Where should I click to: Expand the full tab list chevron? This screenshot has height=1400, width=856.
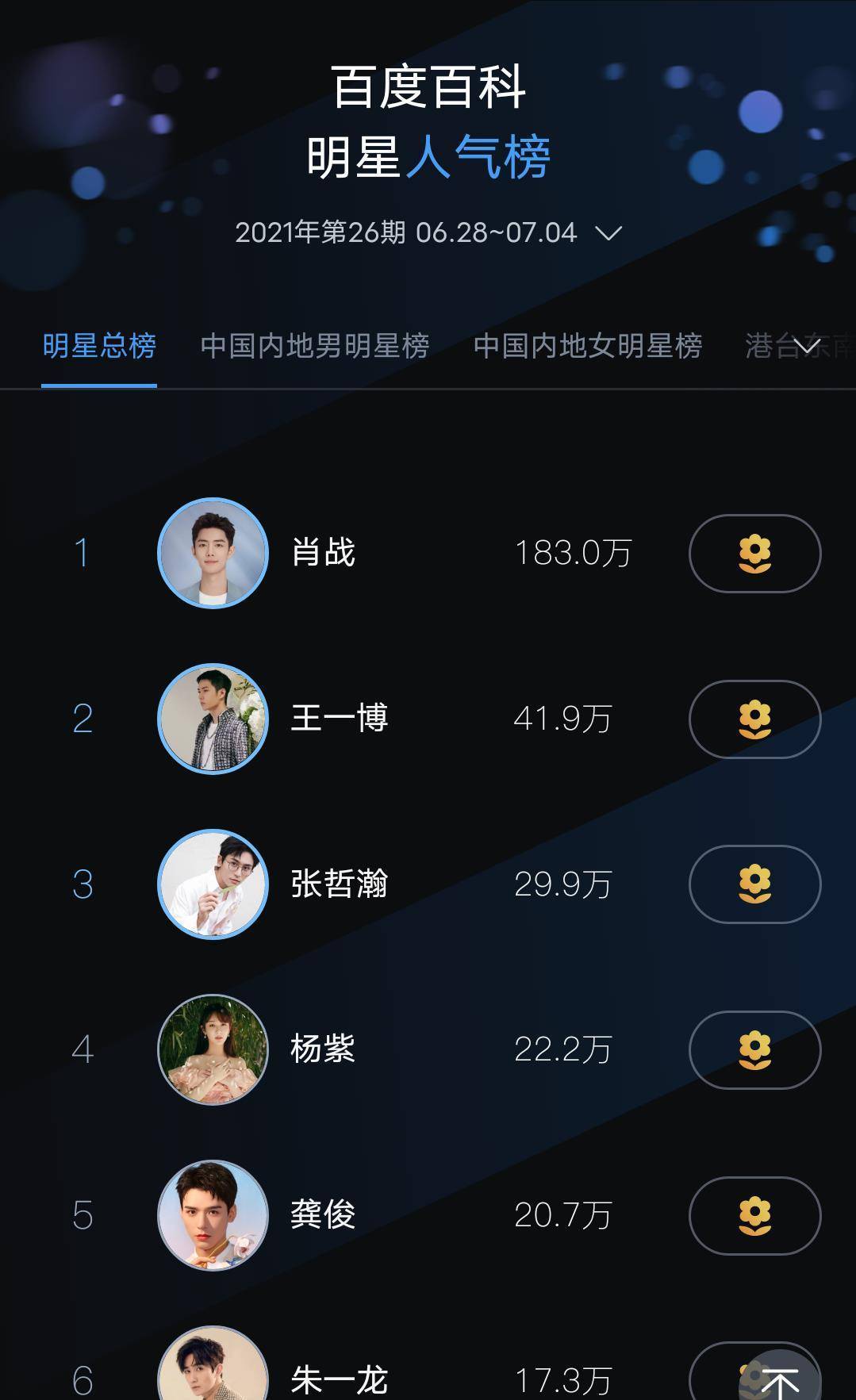point(808,346)
